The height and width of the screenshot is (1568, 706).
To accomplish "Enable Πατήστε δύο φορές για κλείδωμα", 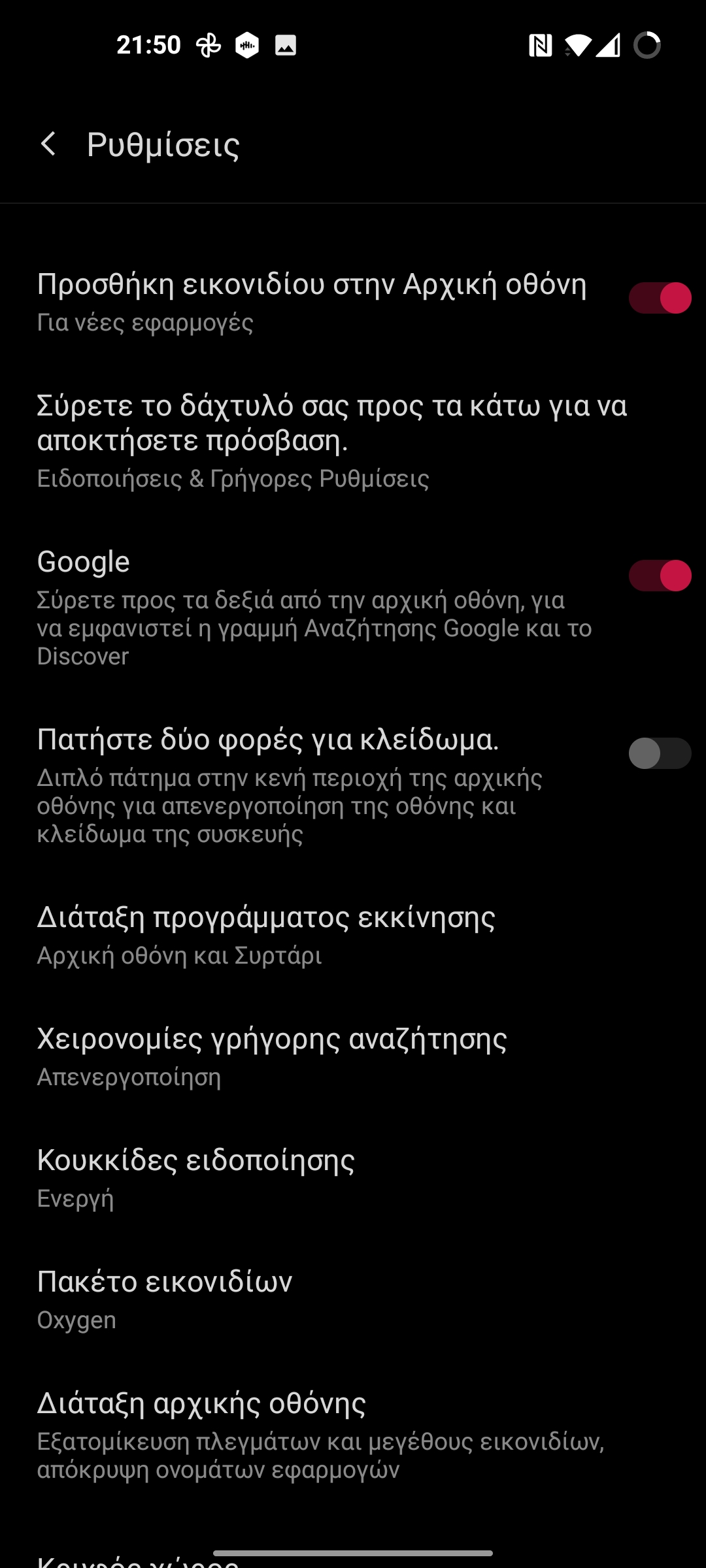I will pos(660,753).
